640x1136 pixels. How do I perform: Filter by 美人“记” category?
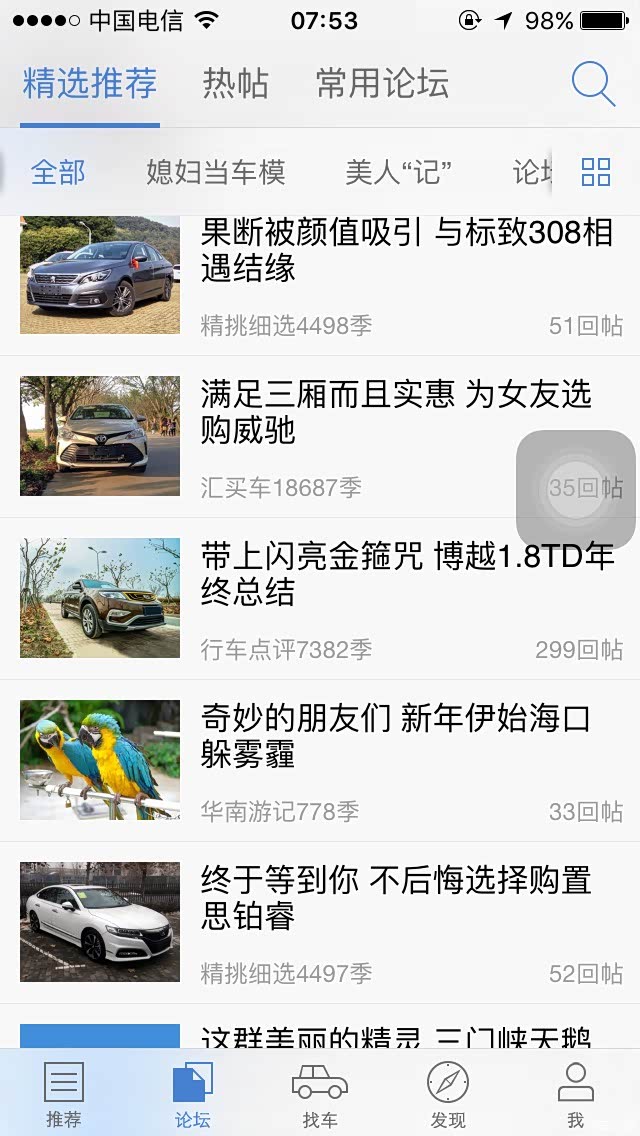398,172
